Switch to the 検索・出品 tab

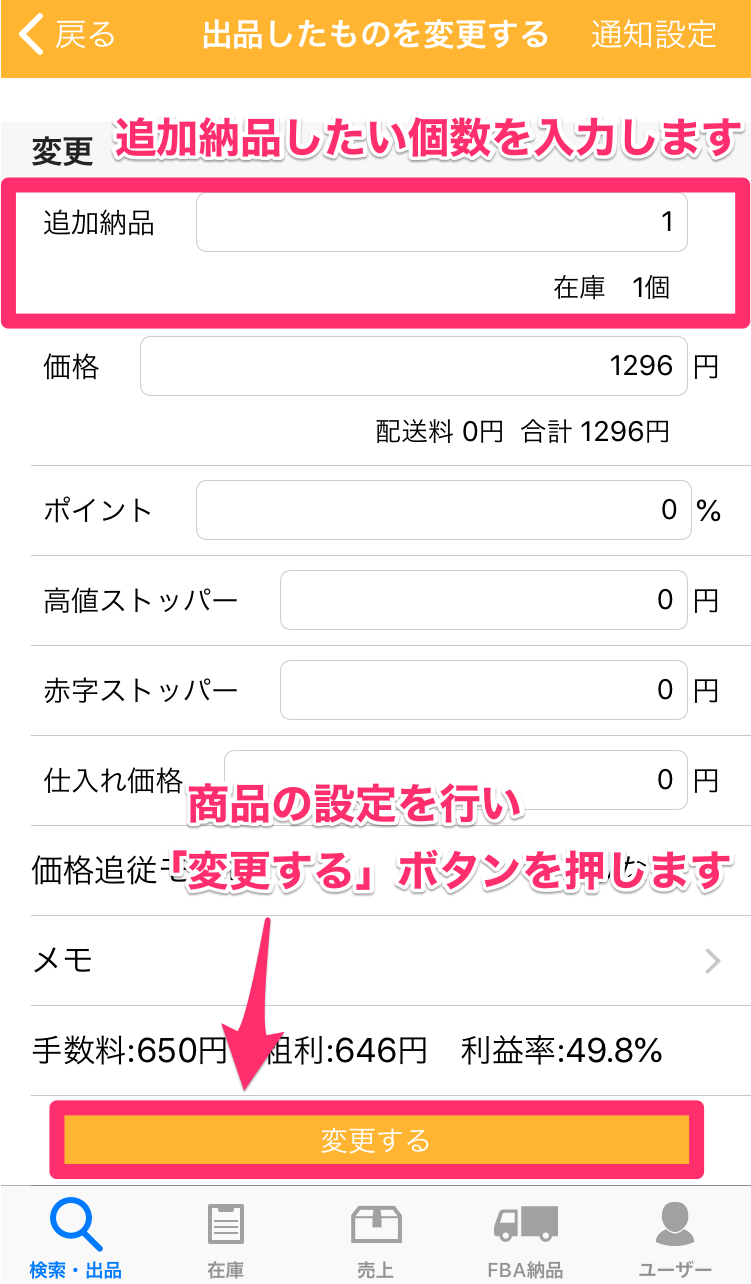tap(75, 1238)
